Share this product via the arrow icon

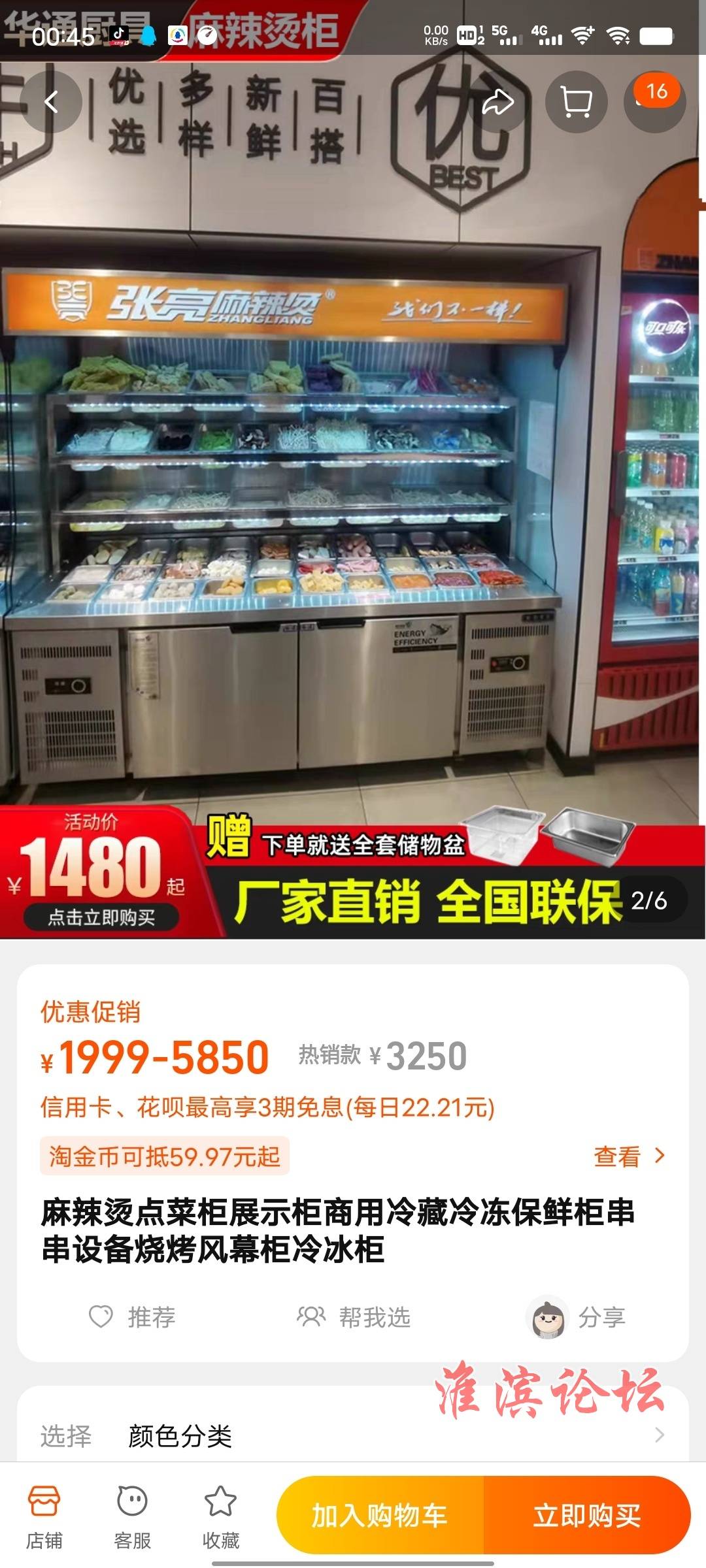point(497,102)
